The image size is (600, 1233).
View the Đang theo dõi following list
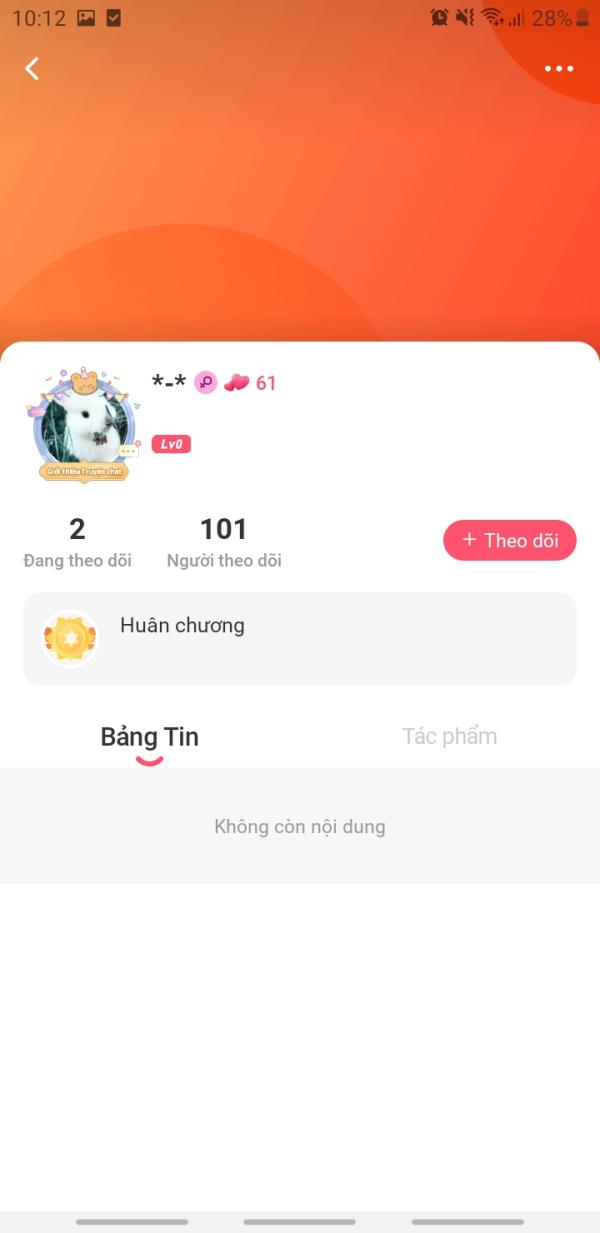pos(77,542)
